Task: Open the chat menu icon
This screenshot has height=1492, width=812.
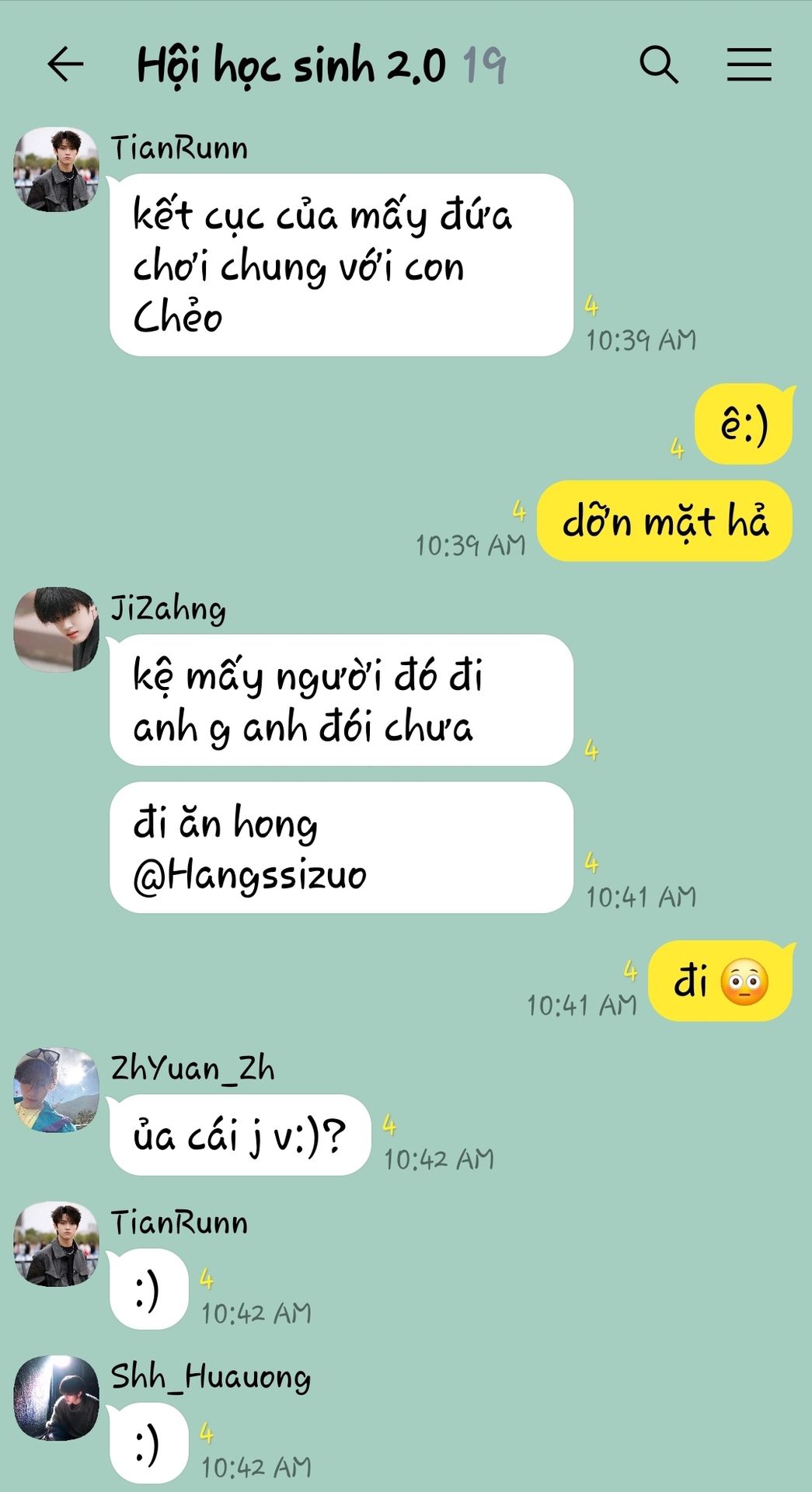Action: [749, 64]
